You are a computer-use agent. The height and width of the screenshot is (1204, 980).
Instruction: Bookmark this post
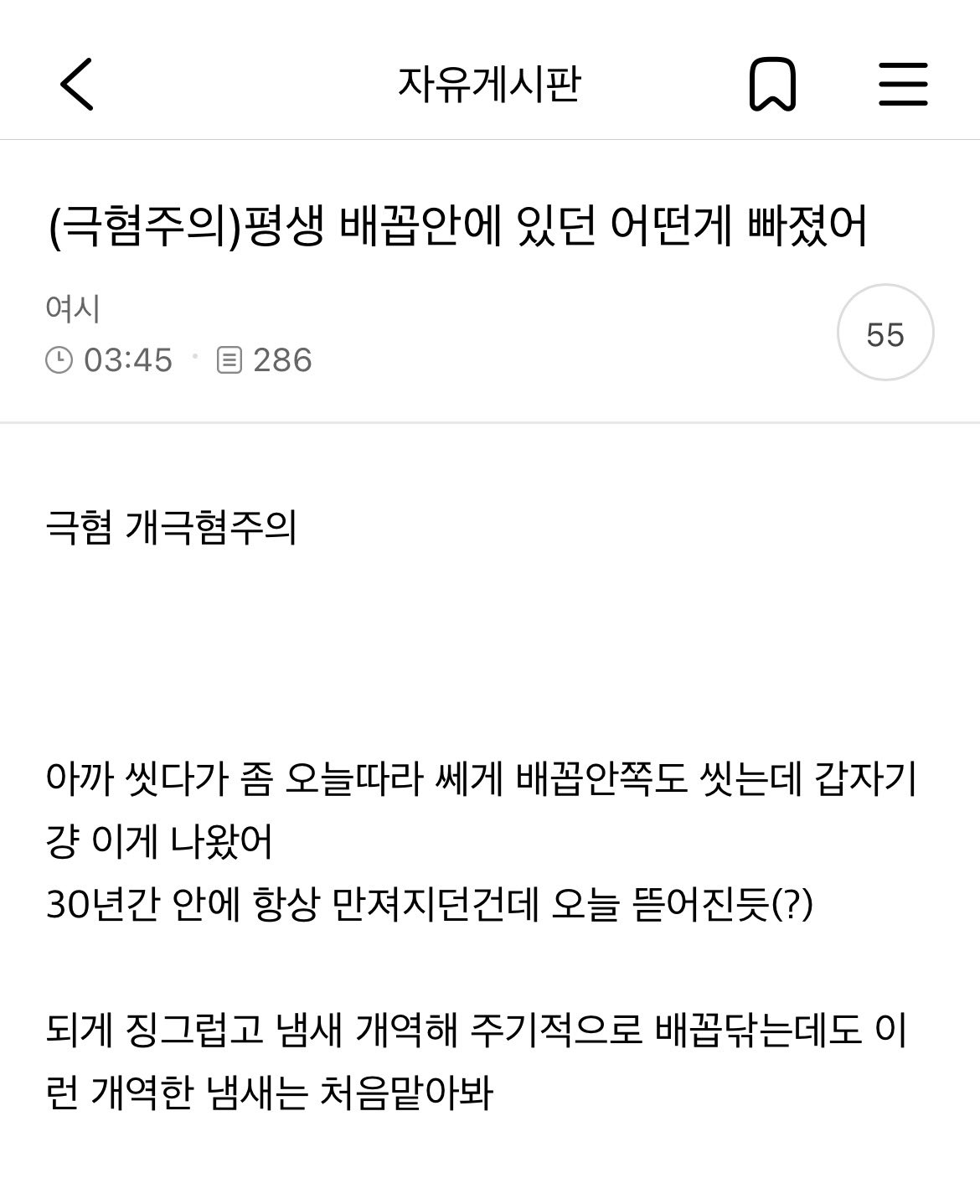coord(771,84)
